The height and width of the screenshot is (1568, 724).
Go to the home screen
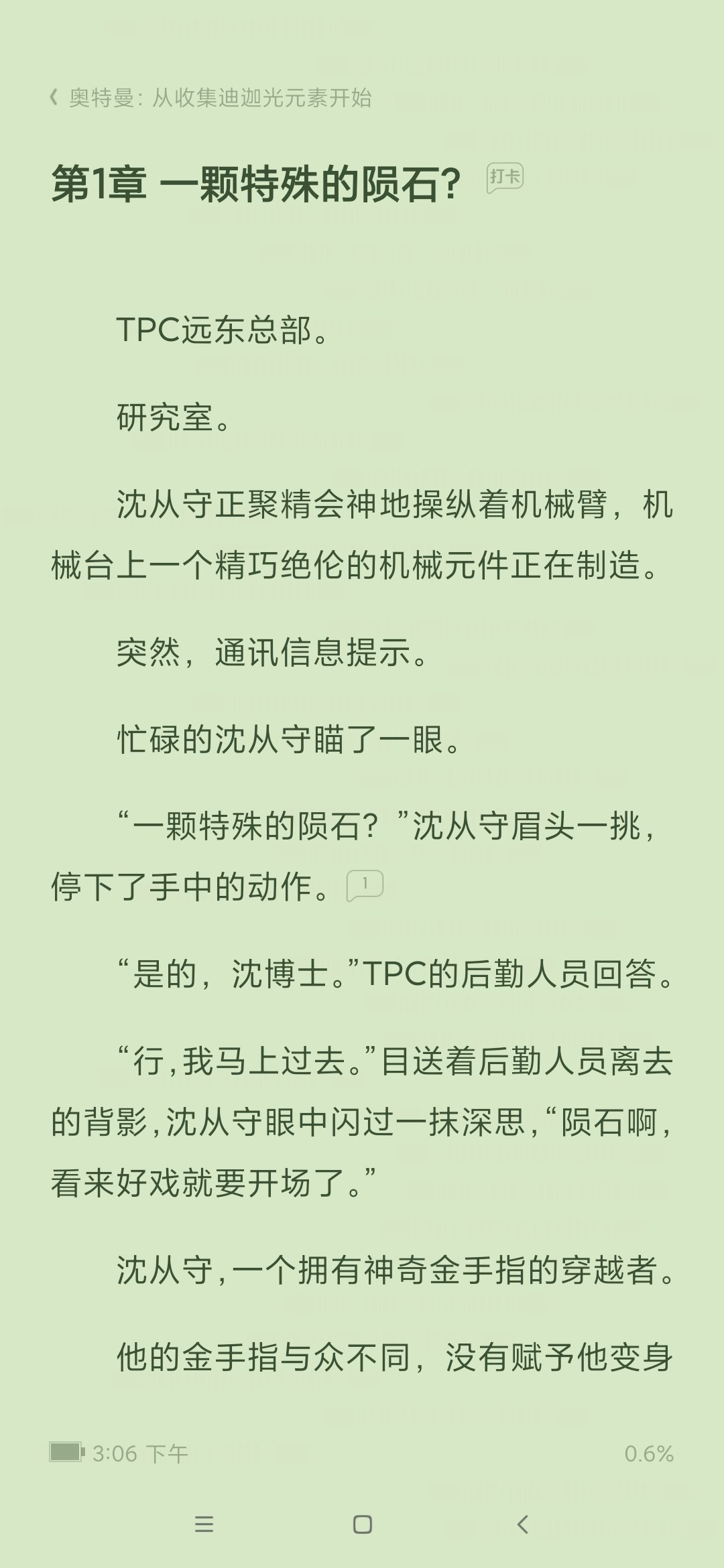point(362,1524)
